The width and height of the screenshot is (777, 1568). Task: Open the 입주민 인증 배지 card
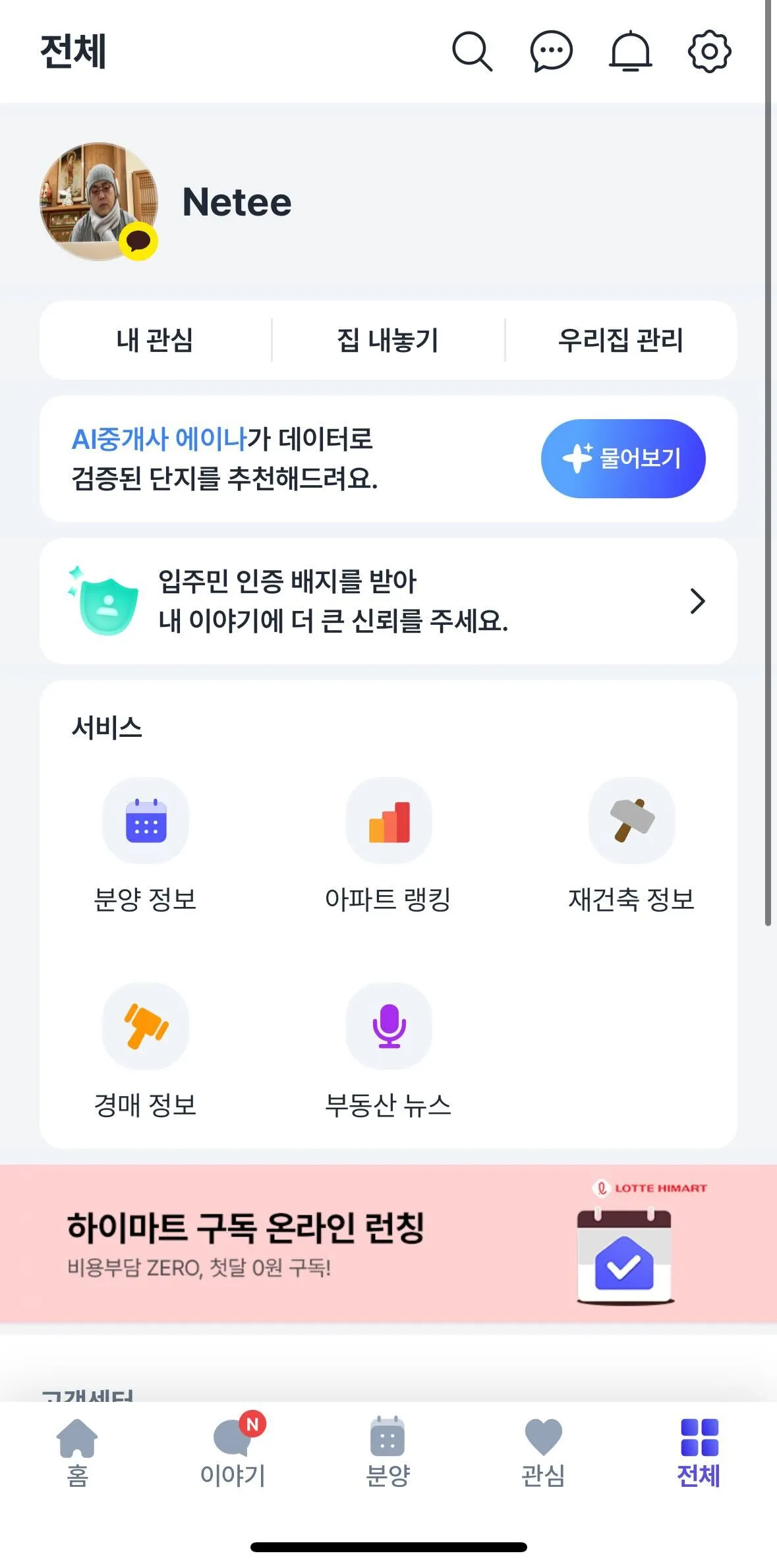388,600
